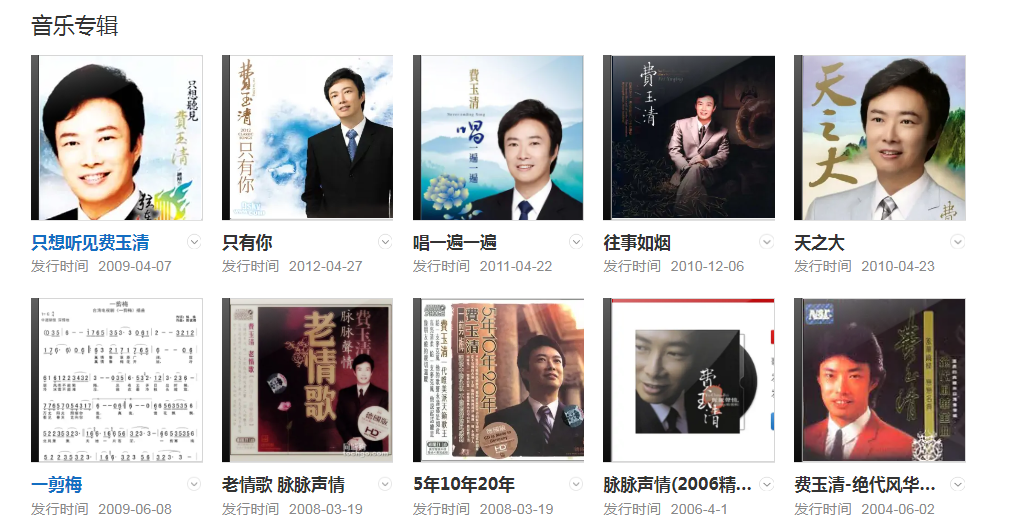
Task: Open the 一剪梅 album cover
Action: (117, 380)
